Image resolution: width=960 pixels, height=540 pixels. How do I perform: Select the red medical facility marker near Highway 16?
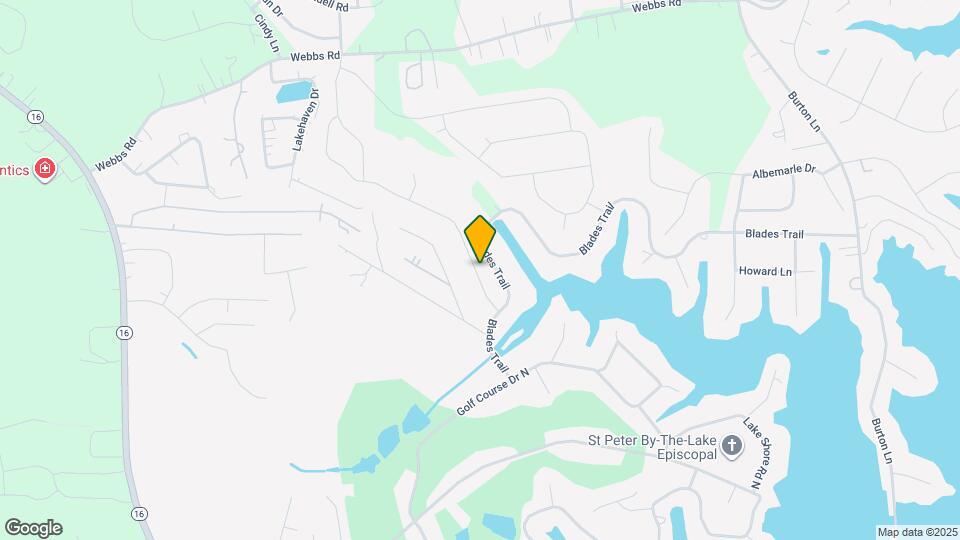coord(44,170)
